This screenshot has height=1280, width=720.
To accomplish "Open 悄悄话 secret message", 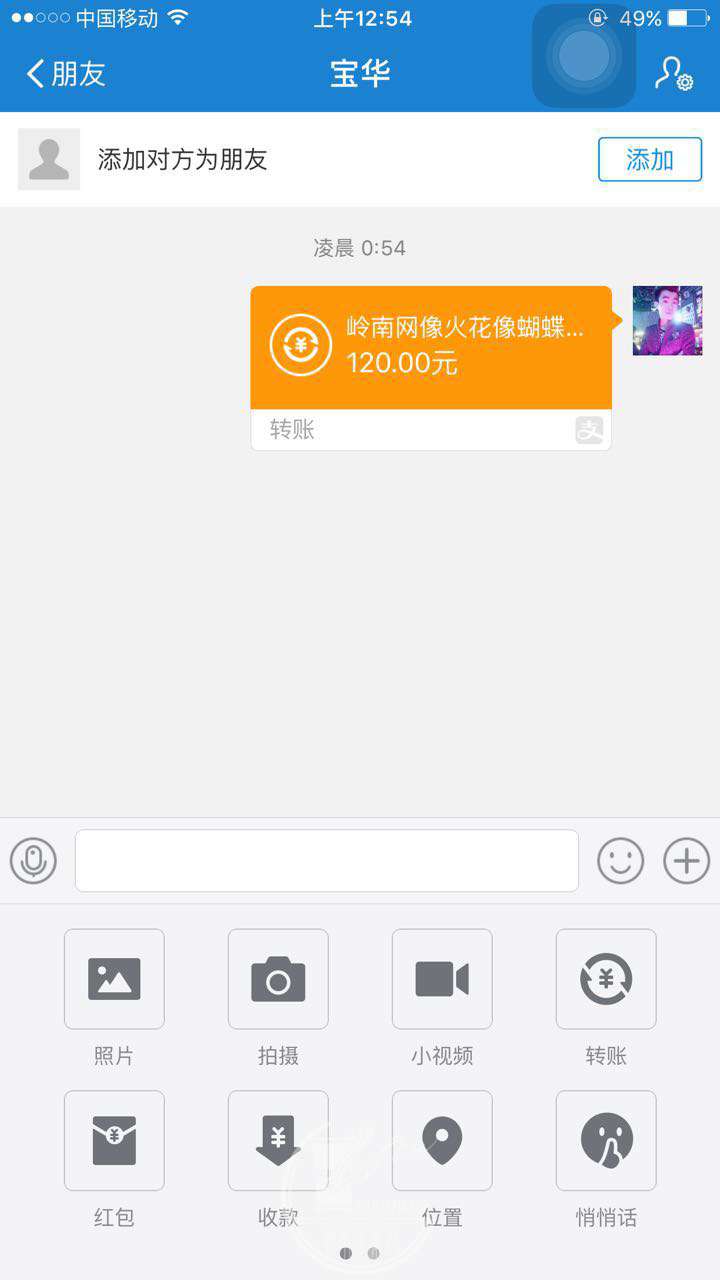I will coord(606,1140).
